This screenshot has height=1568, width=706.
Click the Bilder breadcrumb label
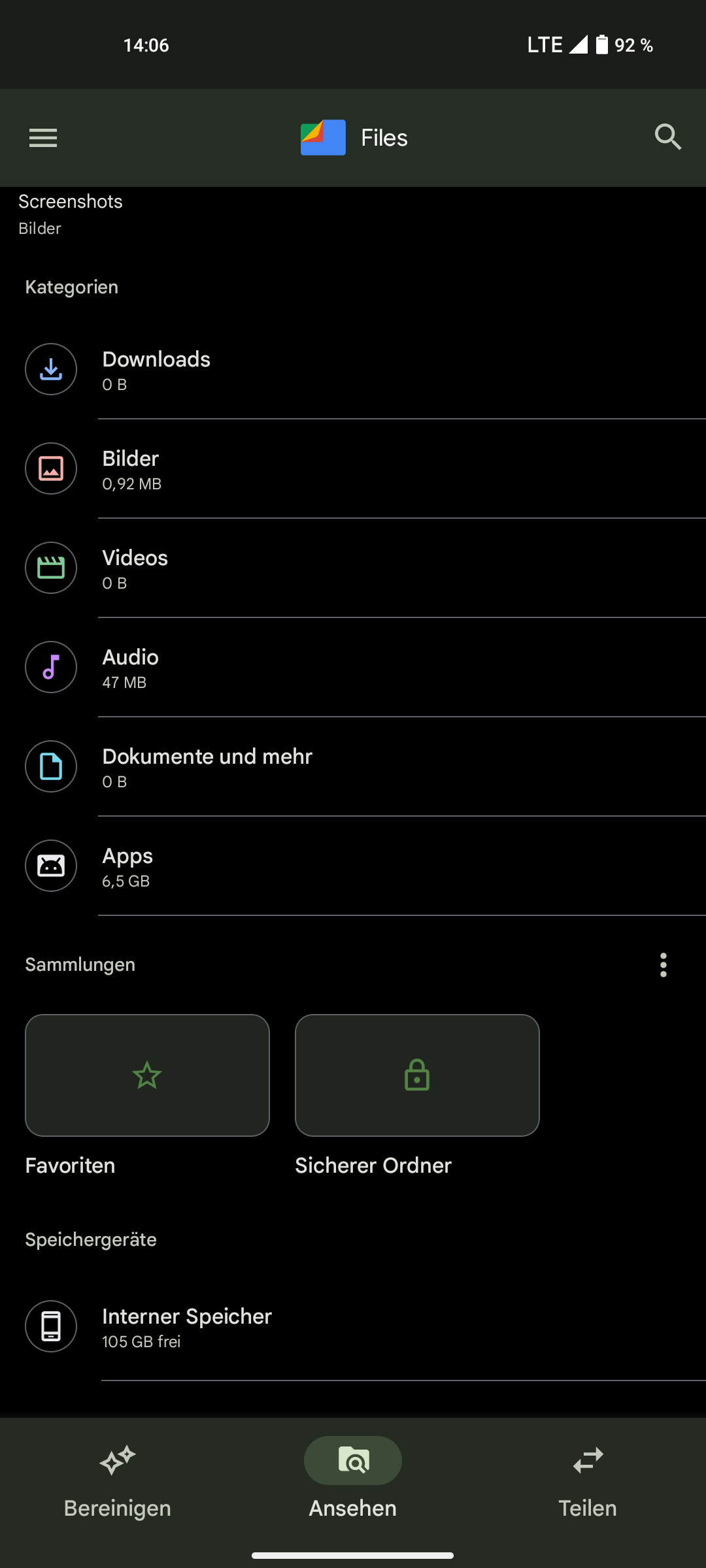[x=39, y=228]
